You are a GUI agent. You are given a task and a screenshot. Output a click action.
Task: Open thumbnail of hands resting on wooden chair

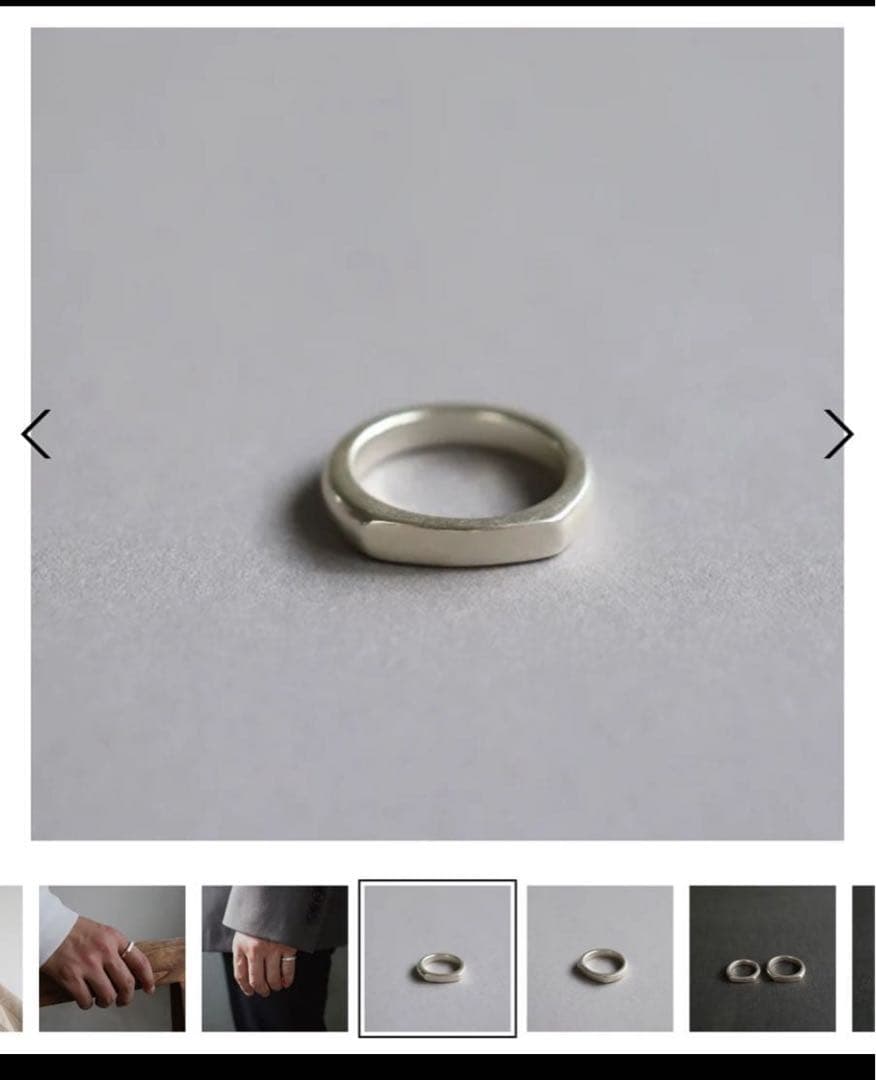click(112, 958)
